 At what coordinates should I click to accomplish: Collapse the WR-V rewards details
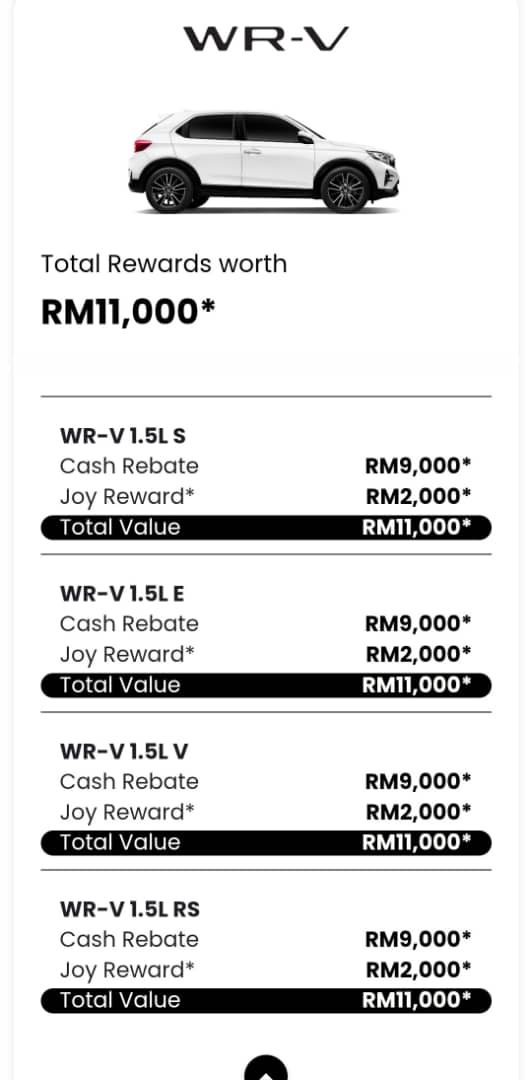pyautogui.click(x=266, y=1069)
